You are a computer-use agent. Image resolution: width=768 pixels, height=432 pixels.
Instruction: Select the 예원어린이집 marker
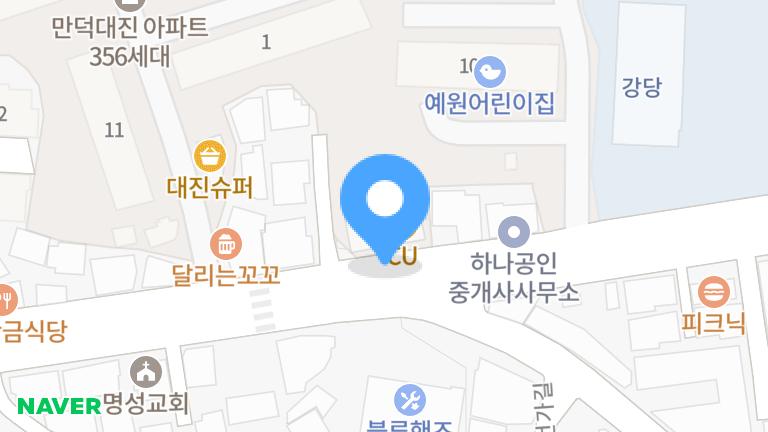click(x=490, y=72)
